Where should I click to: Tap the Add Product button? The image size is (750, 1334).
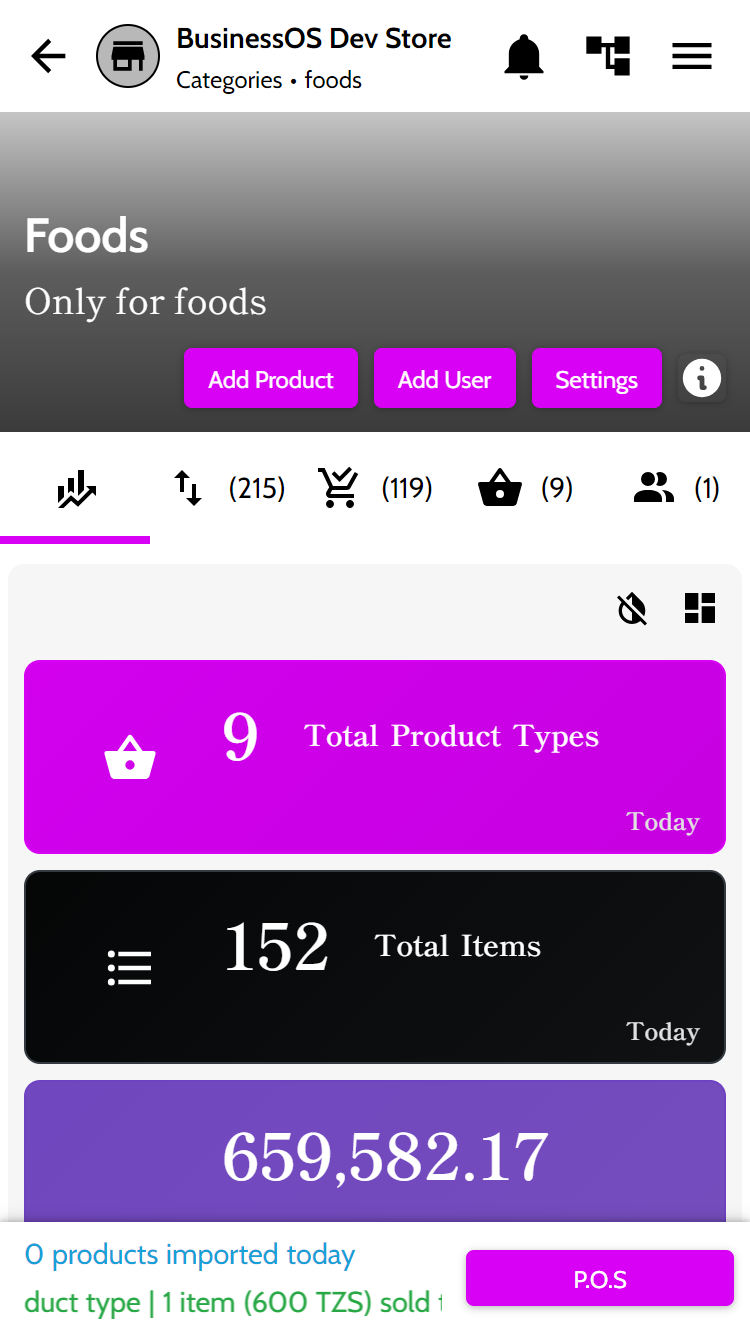[271, 379]
